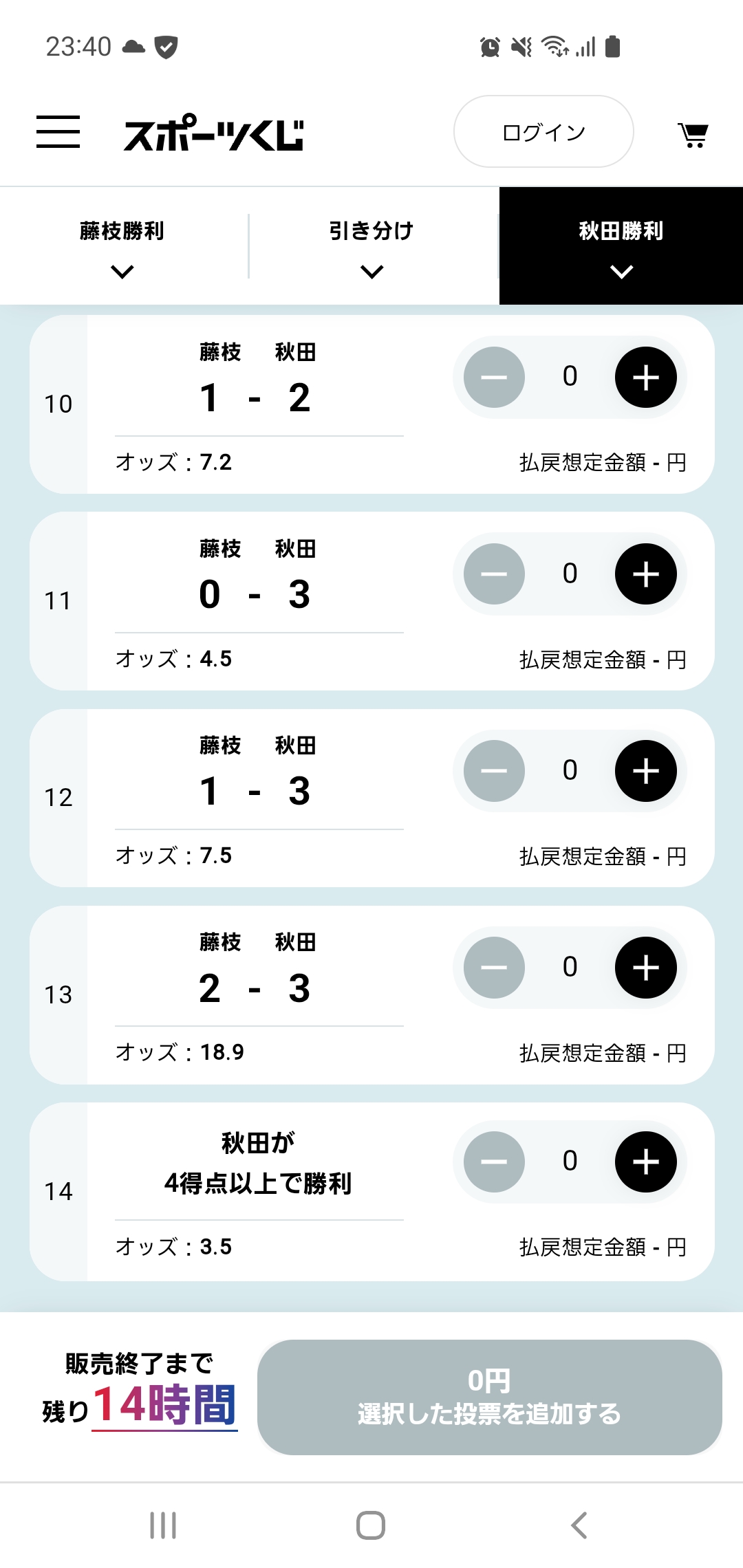Screen dimensions: 743x1568
Task: Tap 選択した投票を追加する button
Action: tap(489, 1397)
